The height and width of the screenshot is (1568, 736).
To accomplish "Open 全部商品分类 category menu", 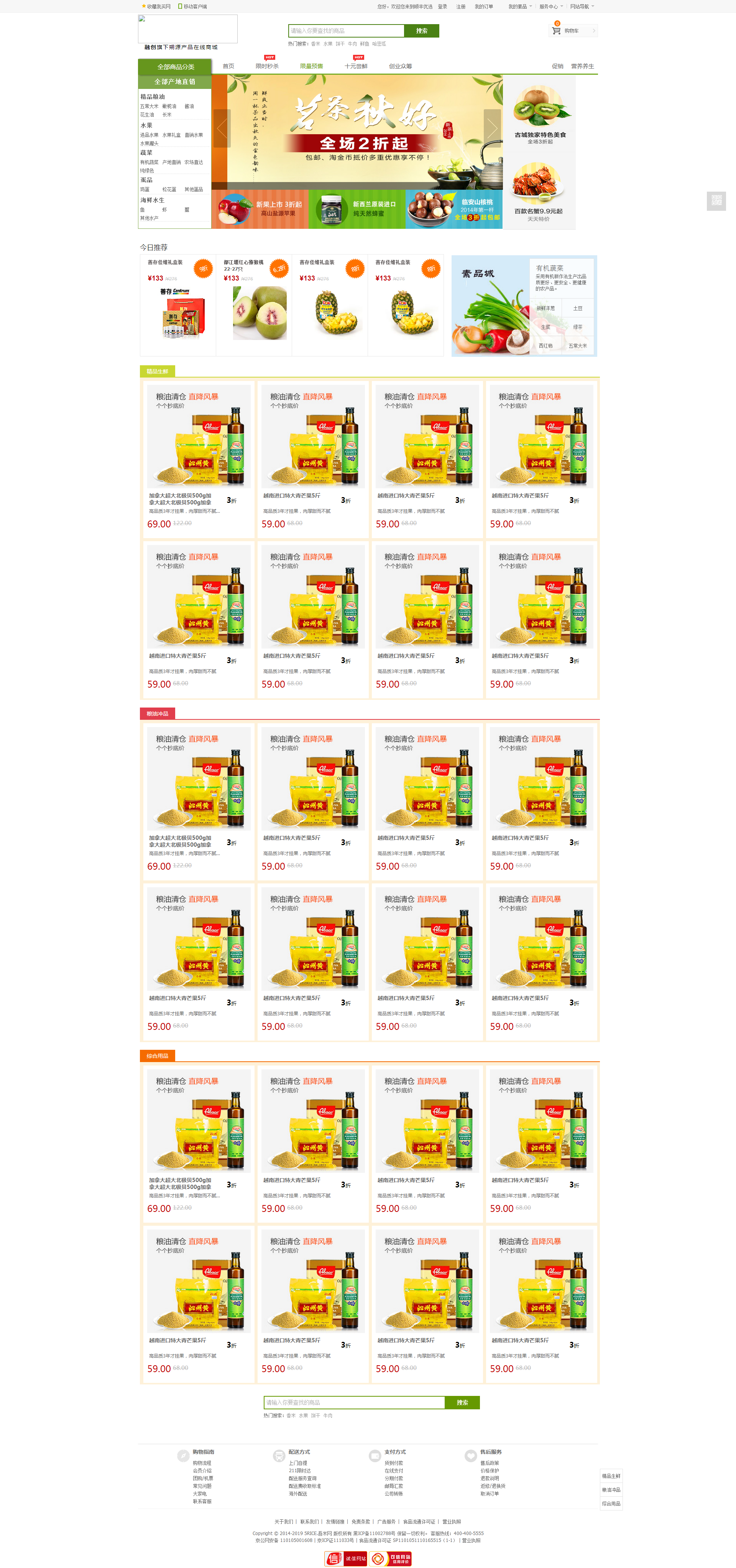I will coord(175,67).
